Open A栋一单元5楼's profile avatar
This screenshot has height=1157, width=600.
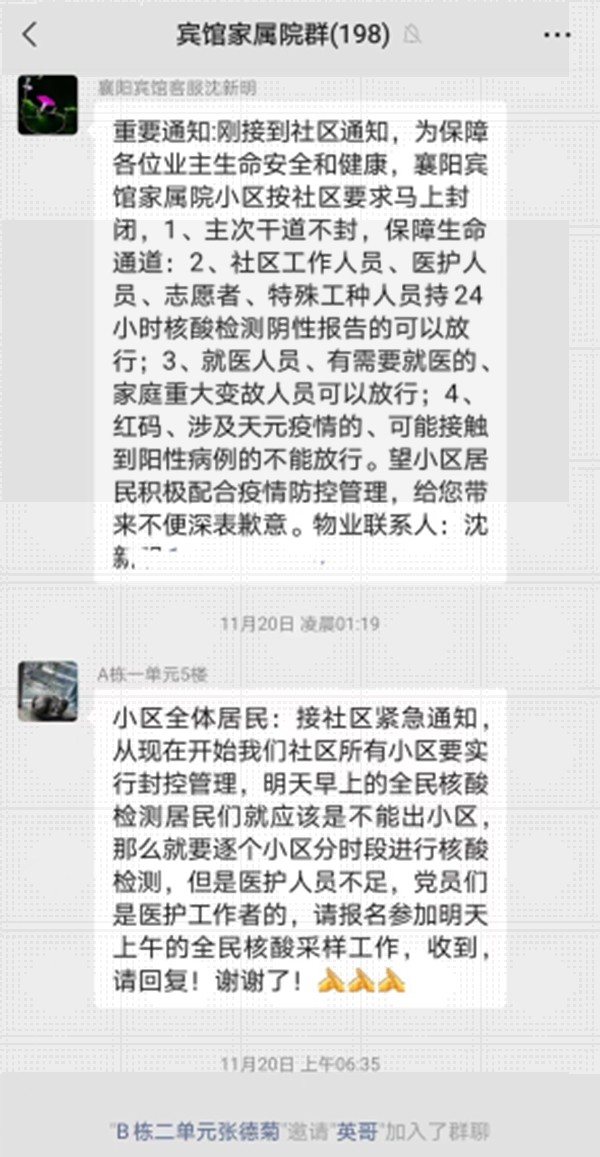[47, 691]
